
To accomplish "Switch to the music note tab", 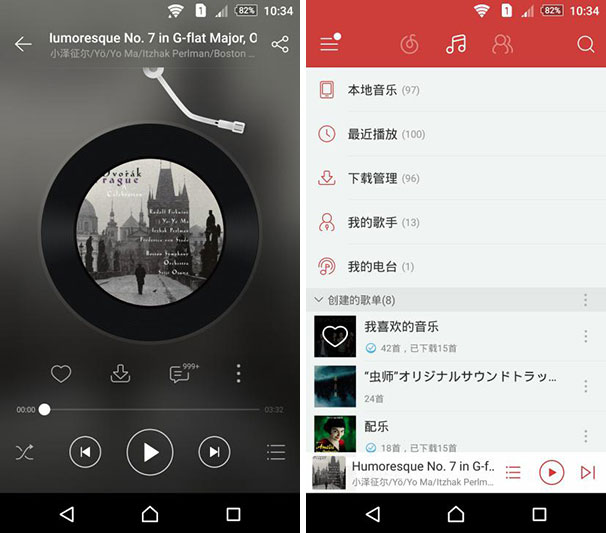I will click(456, 44).
